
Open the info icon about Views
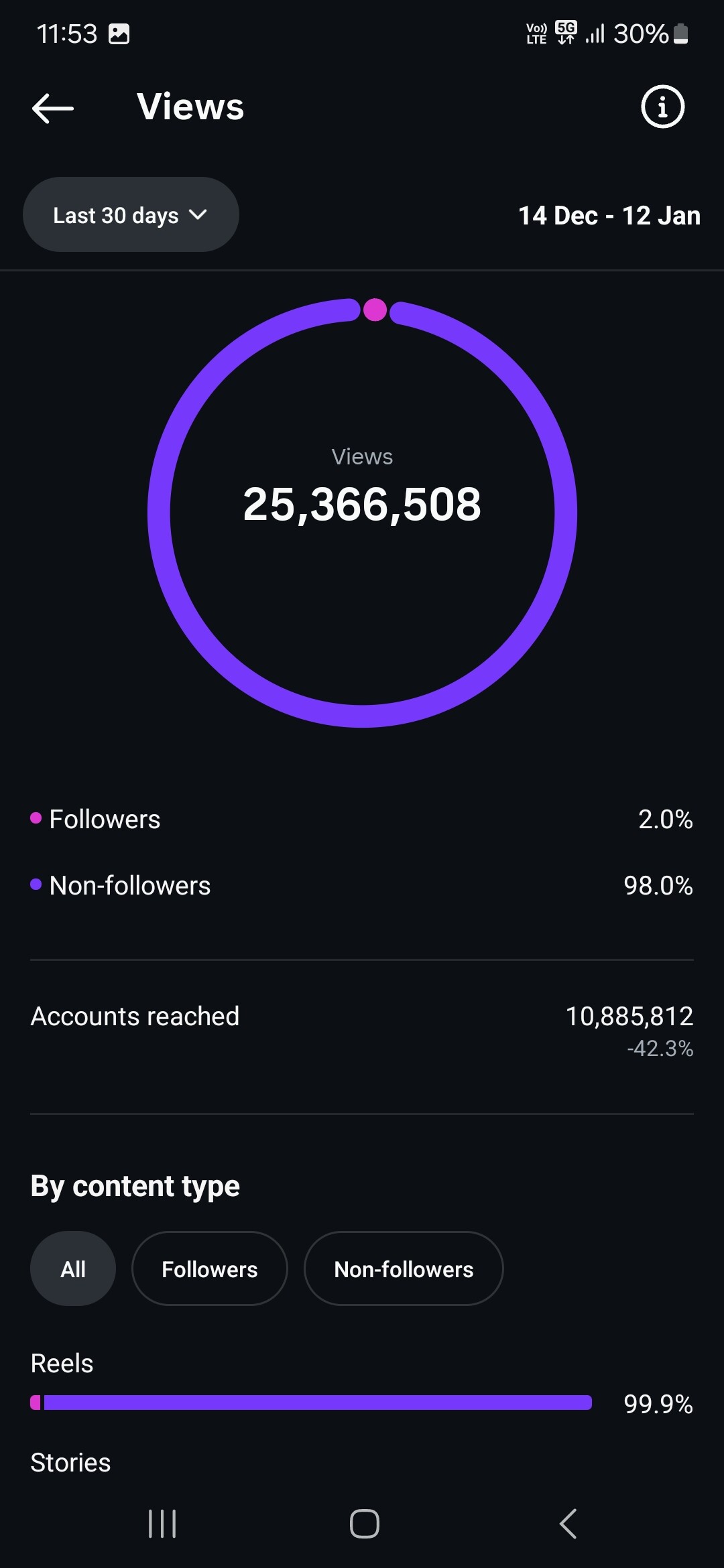[662, 107]
